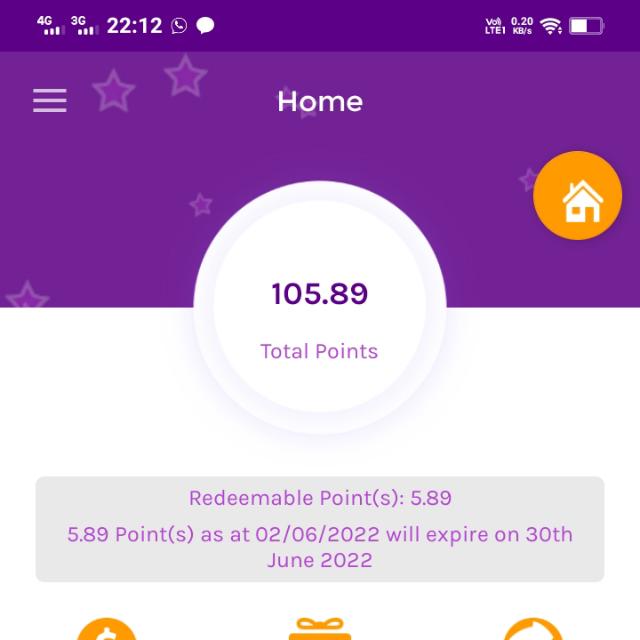Open the hamburger drawer menu
Viewport: 640px width, 640px height.
(x=50, y=101)
